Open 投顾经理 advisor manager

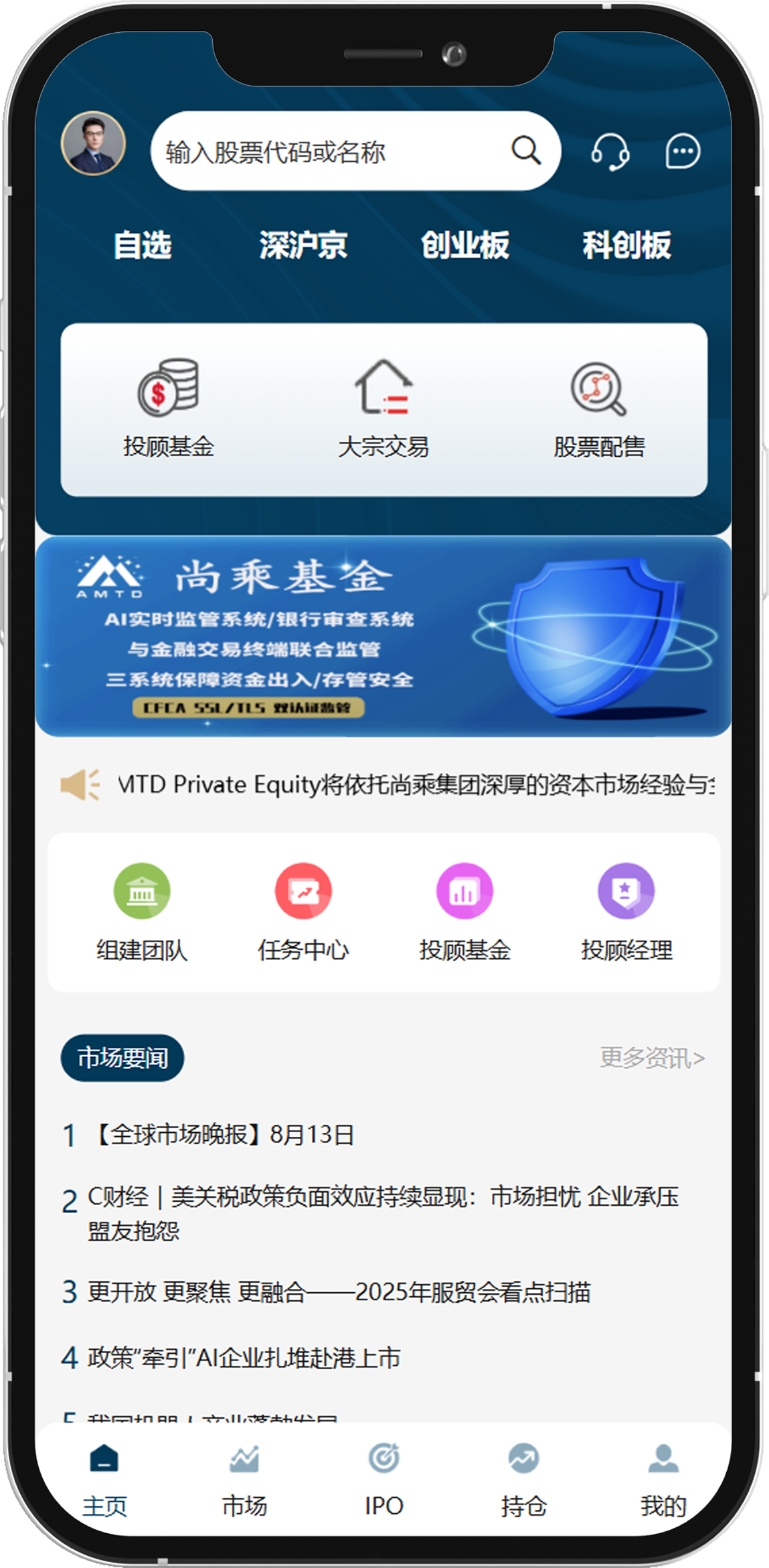[x=626, y=912]
